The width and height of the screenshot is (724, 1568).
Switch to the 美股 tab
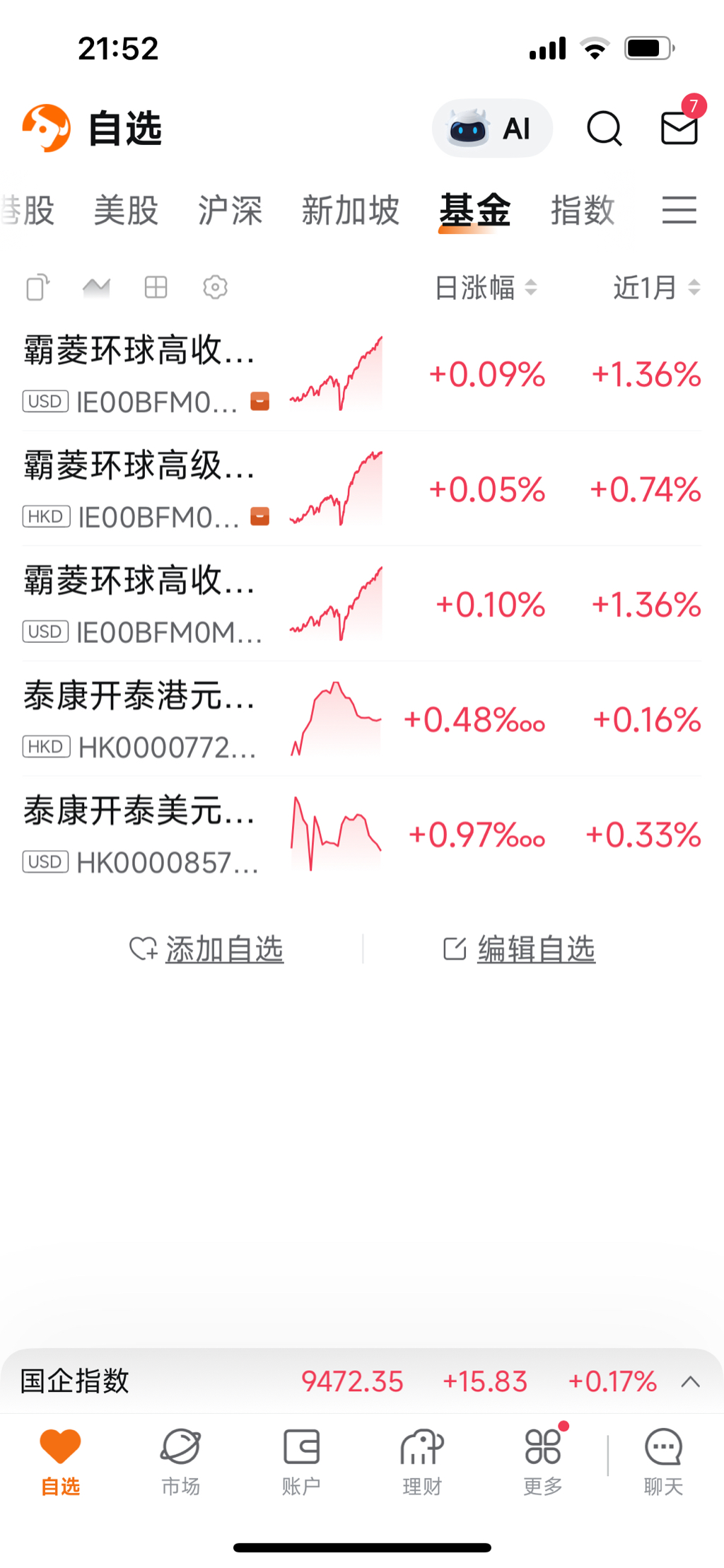pyautogui.click(x=126, y=210)
